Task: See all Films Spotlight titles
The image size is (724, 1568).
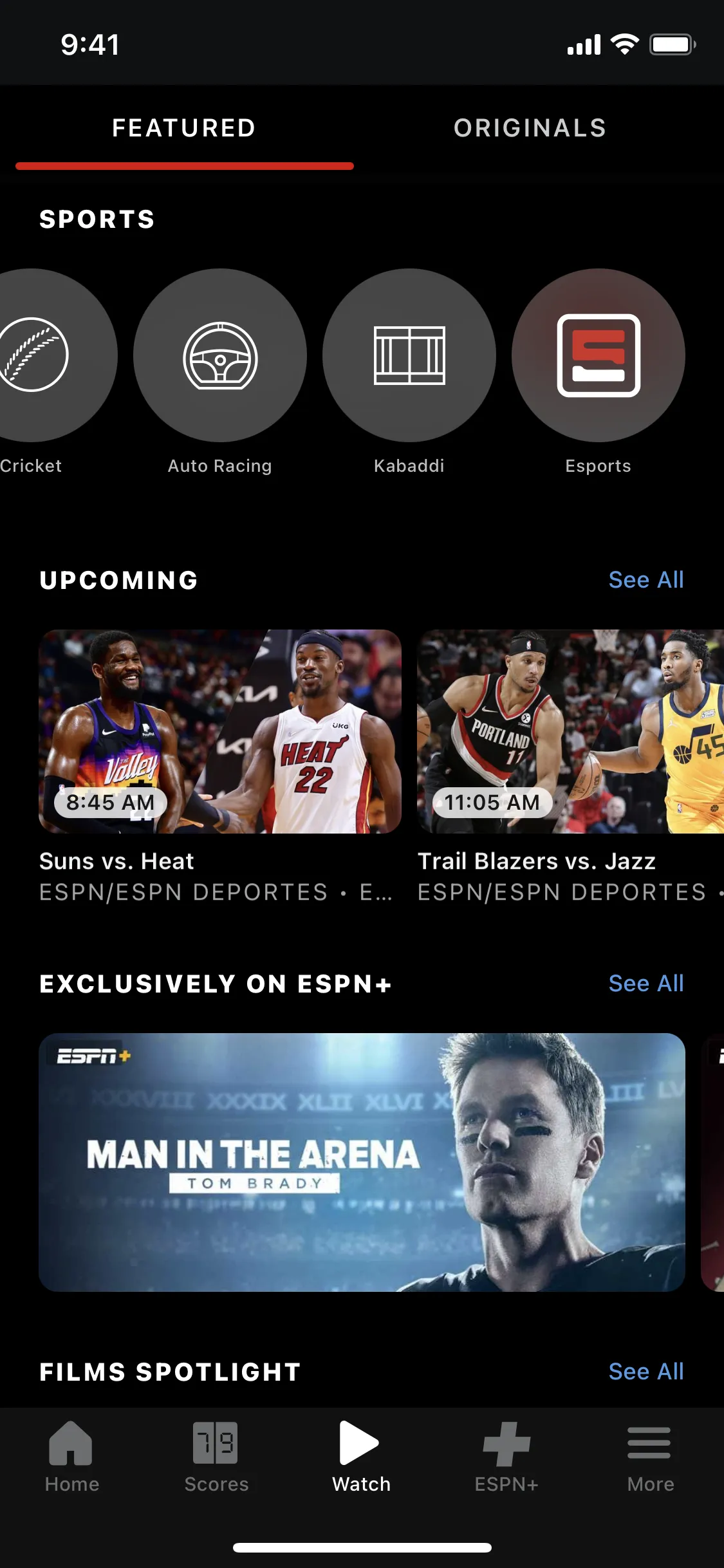Action: [x=645, y=1372]
